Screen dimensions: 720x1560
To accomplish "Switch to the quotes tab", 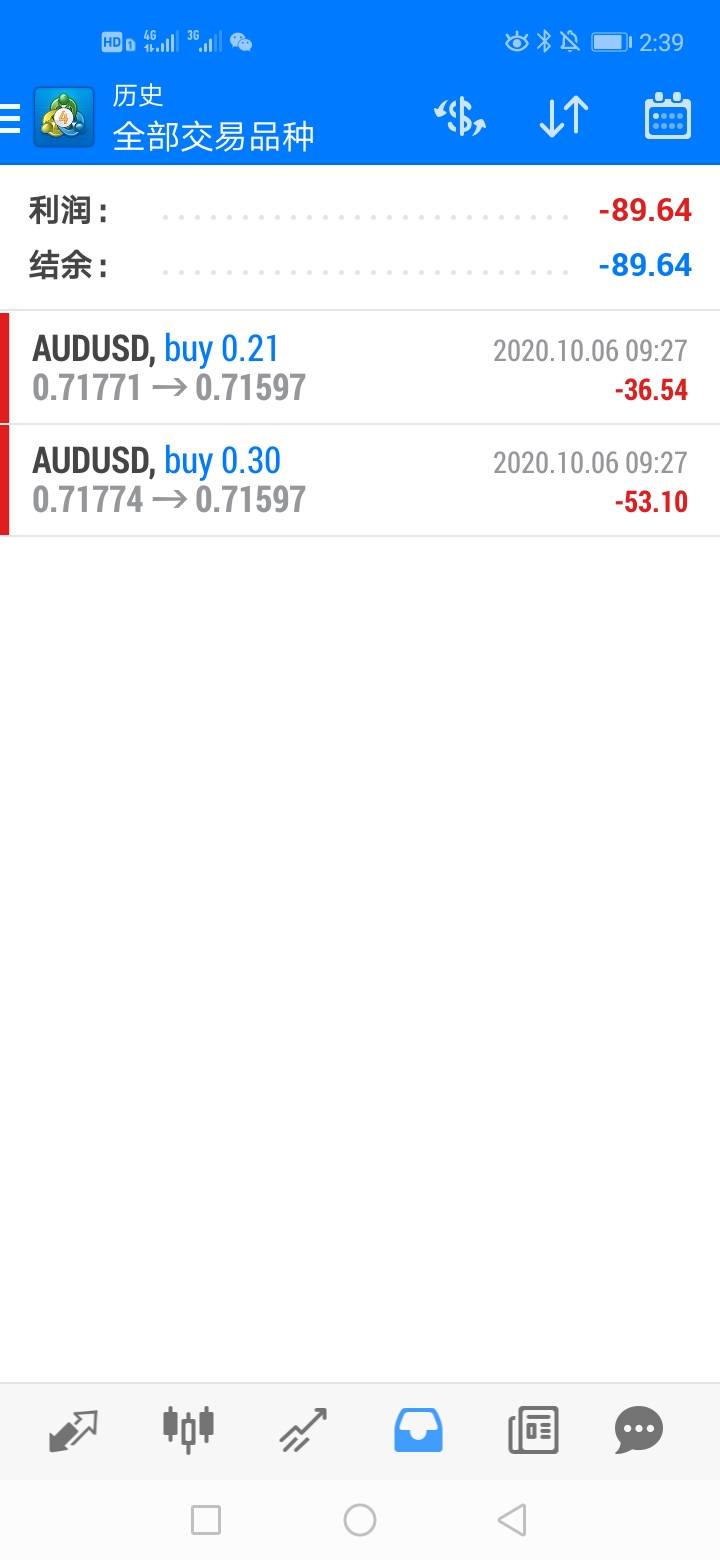I will pyautogui.click(x=74, y=1430).
